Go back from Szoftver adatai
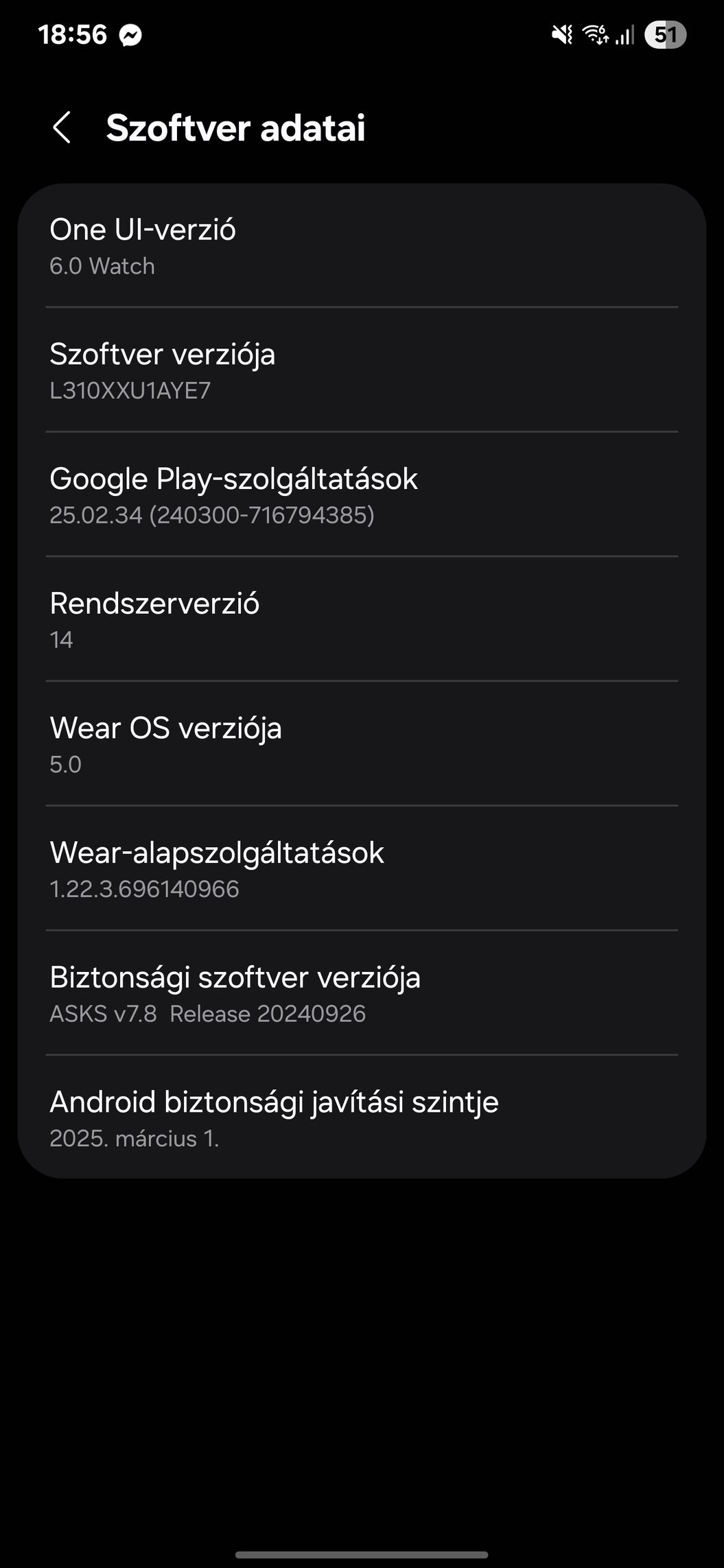 click(62, 128)
